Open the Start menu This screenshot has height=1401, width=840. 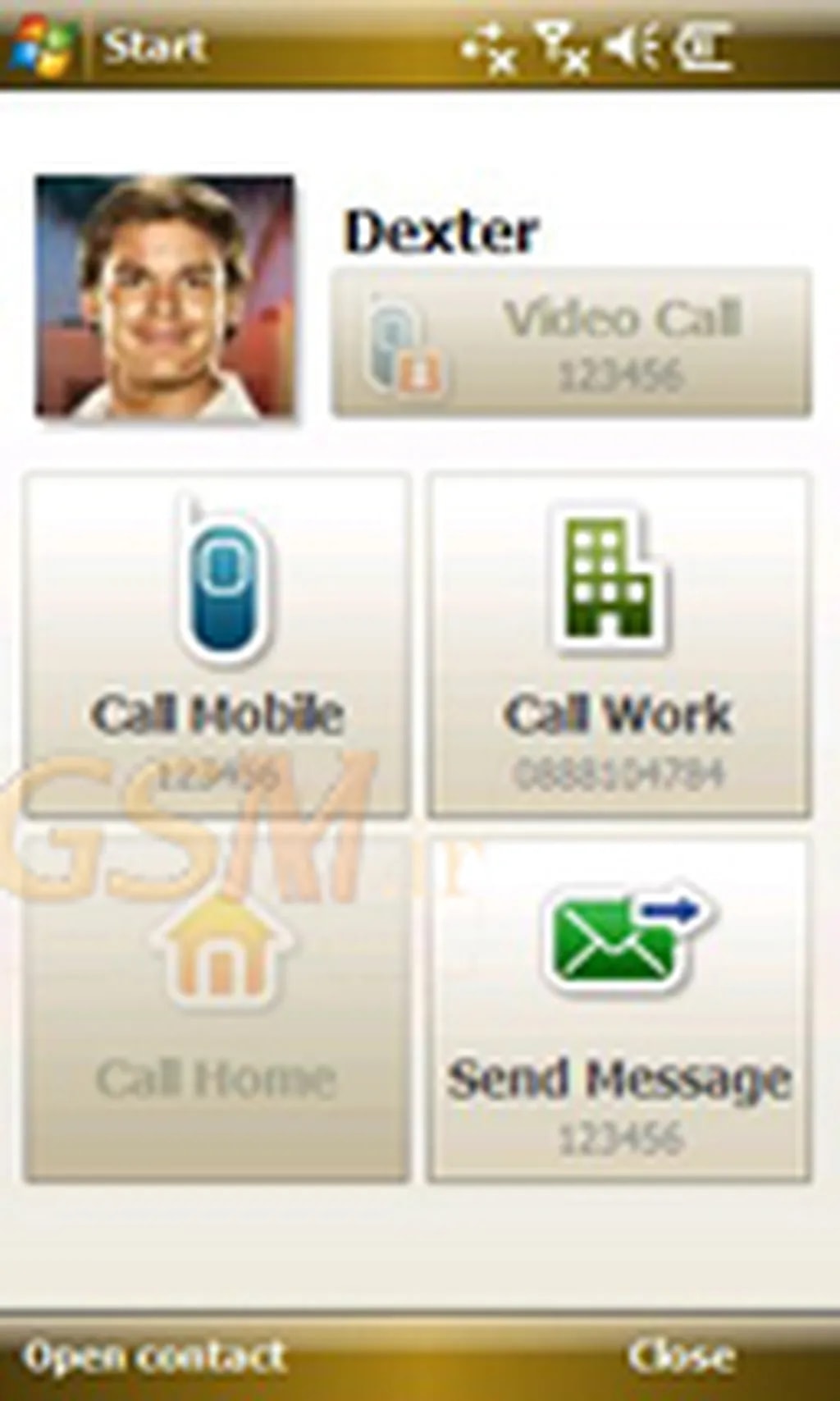[107, 45]
